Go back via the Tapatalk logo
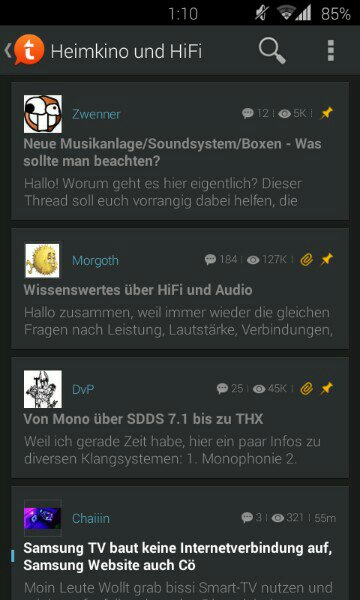 pyautogui.click(x=25, y=50)
